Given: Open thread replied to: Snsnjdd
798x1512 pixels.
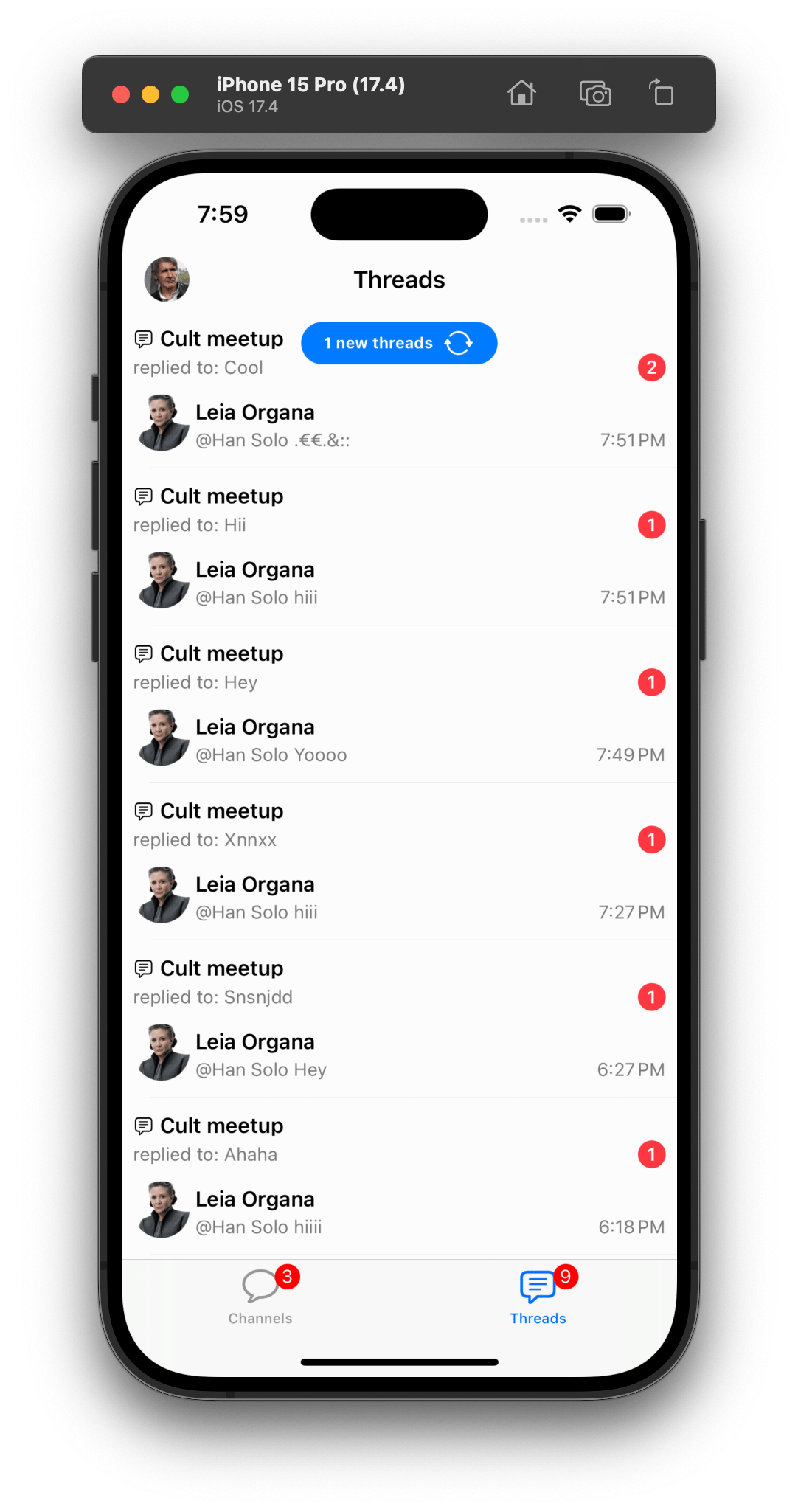Looking at the screenshot, I should coord(398,1019).
